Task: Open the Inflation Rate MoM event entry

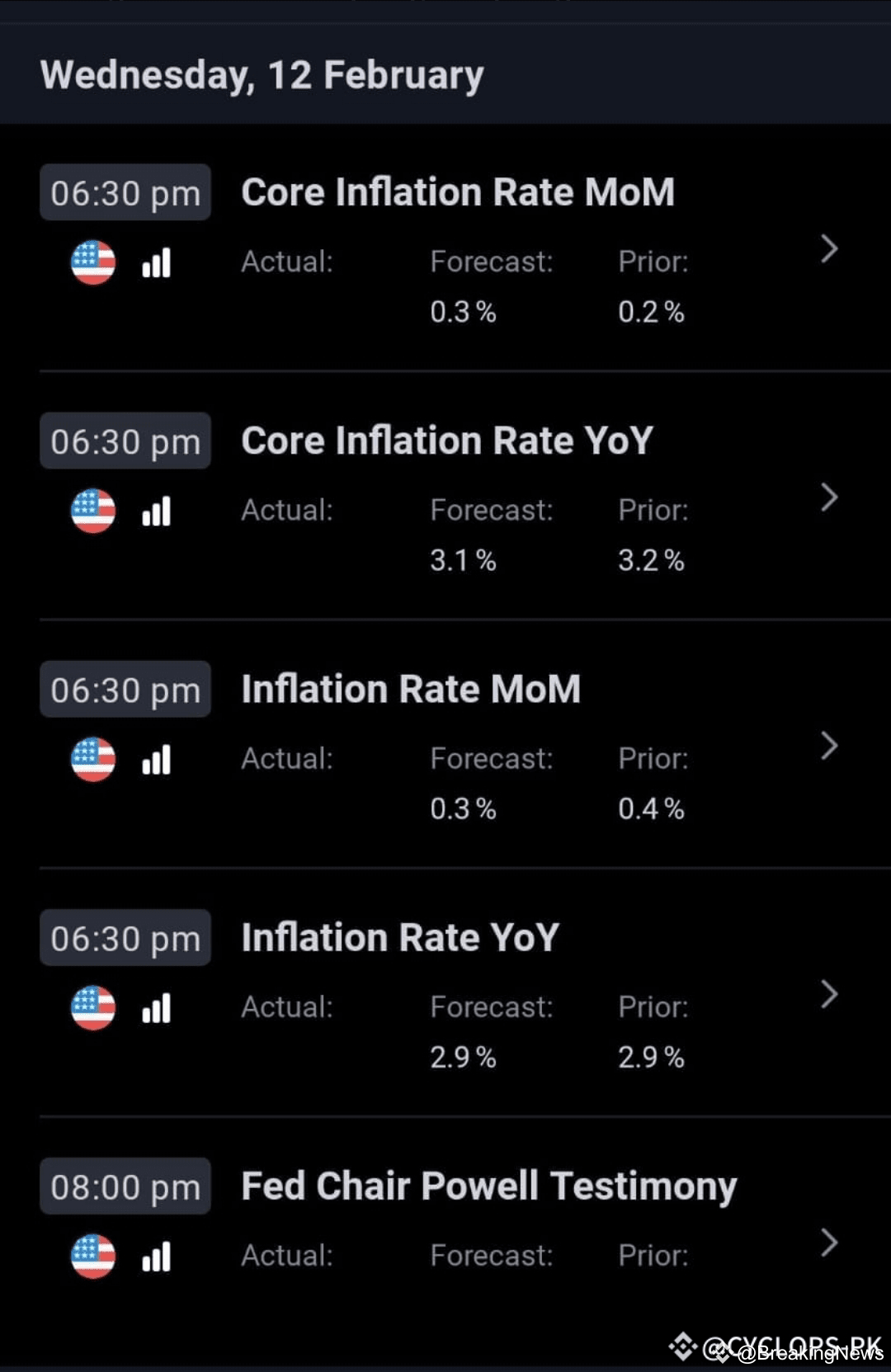Action: [x=411, y=688]
